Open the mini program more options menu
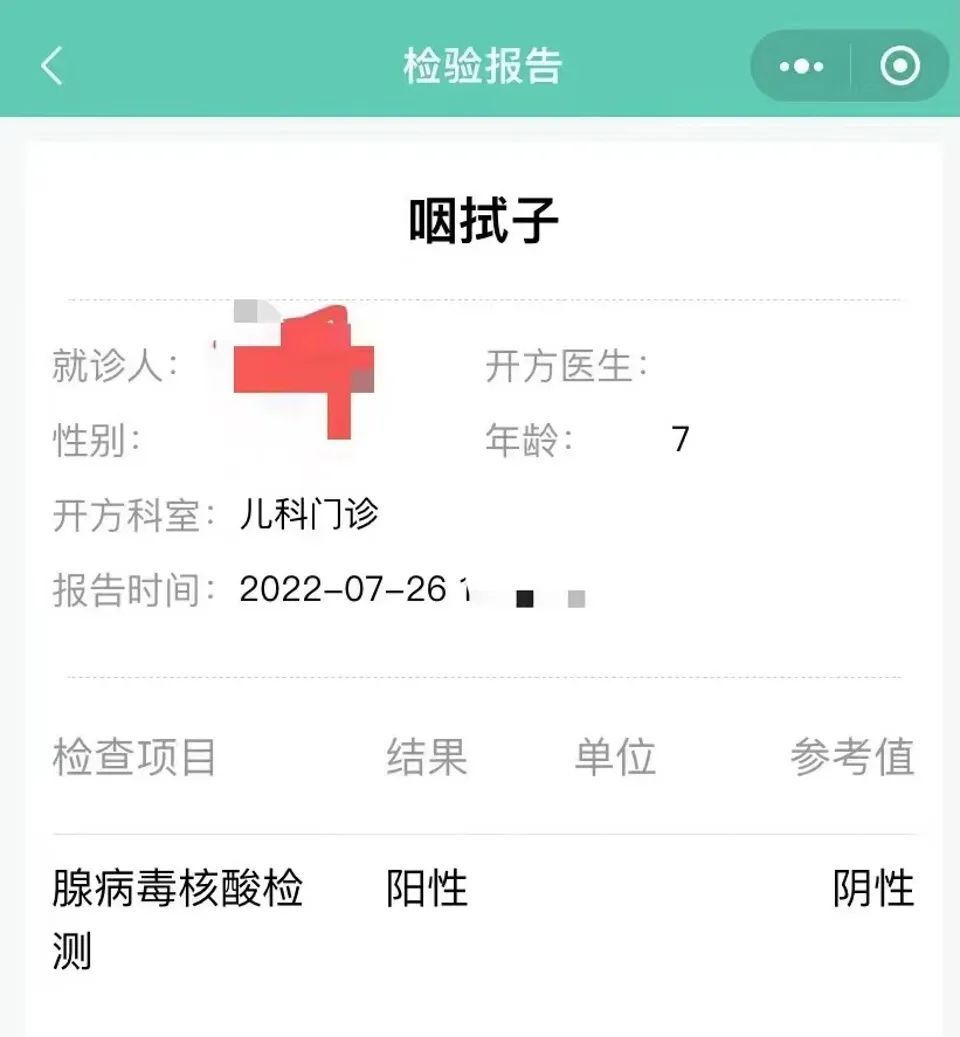 pos(801,67)
